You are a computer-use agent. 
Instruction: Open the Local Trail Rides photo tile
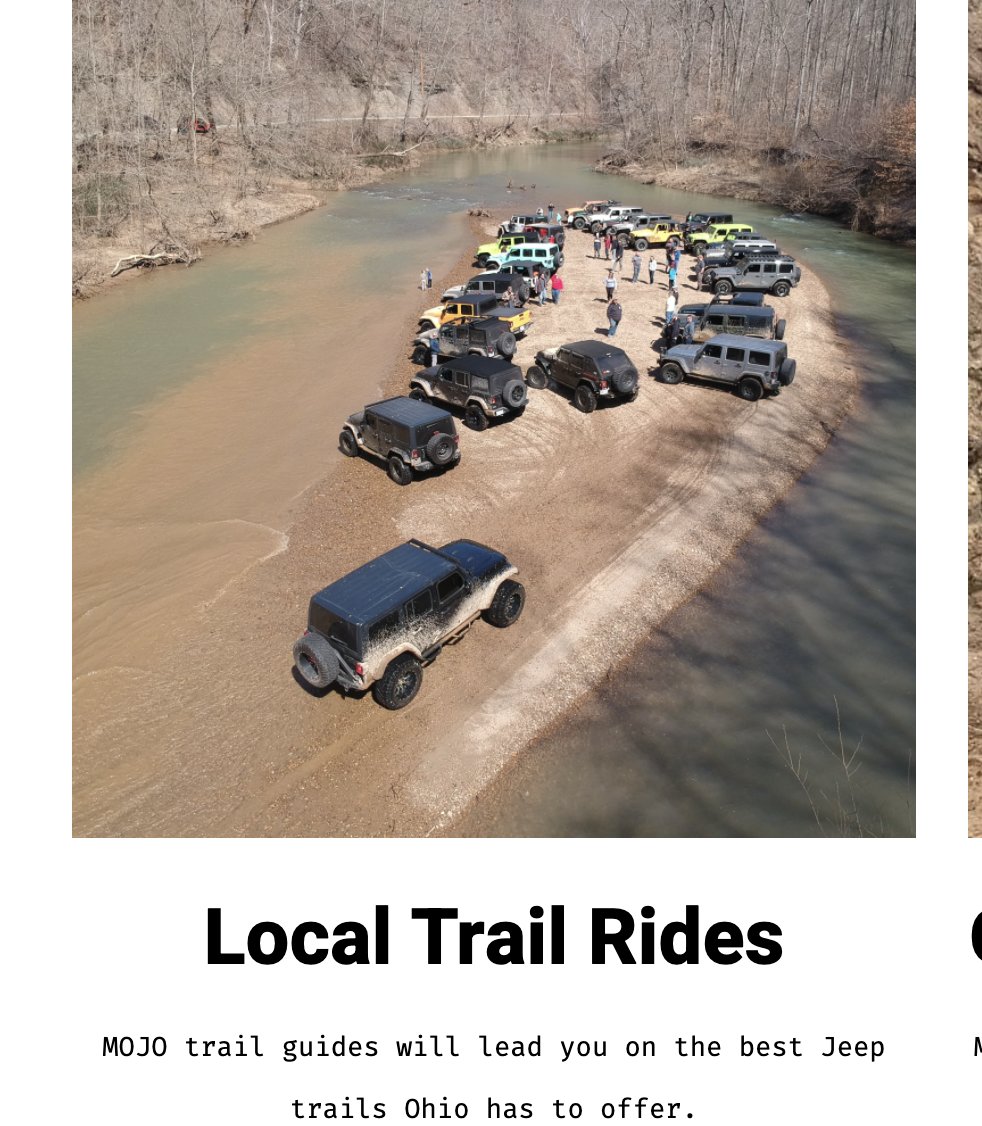(x=493, y=418)
